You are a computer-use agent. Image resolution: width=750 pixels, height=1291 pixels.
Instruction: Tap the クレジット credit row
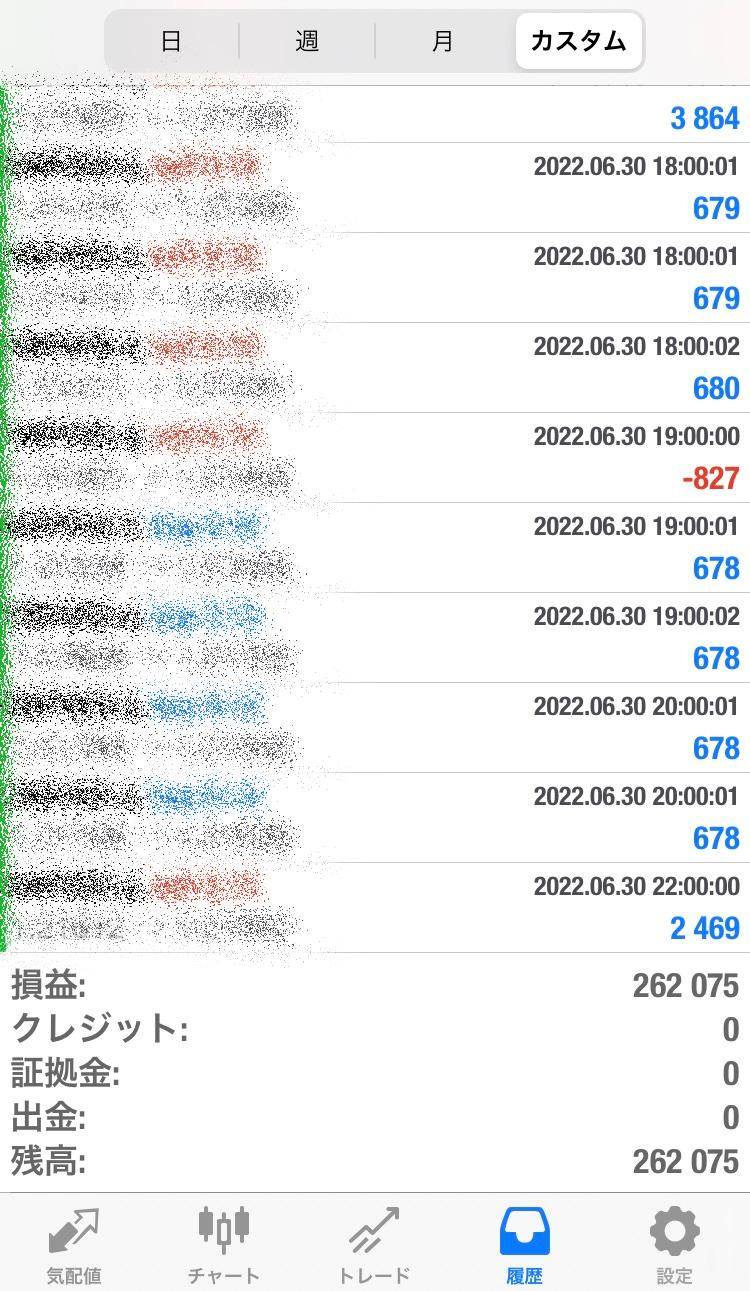pos(375,1028)
